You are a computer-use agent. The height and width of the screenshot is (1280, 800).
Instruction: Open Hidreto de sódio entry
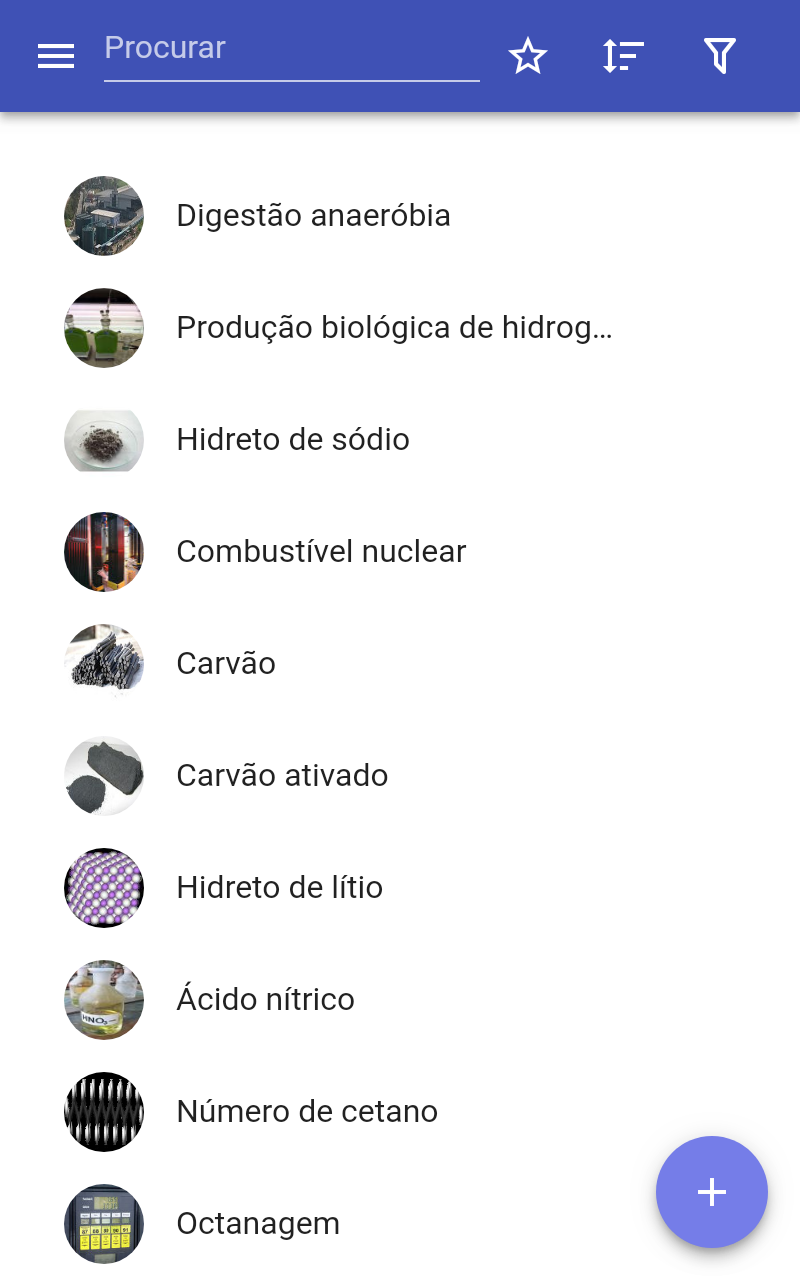[x=292, y=440]
